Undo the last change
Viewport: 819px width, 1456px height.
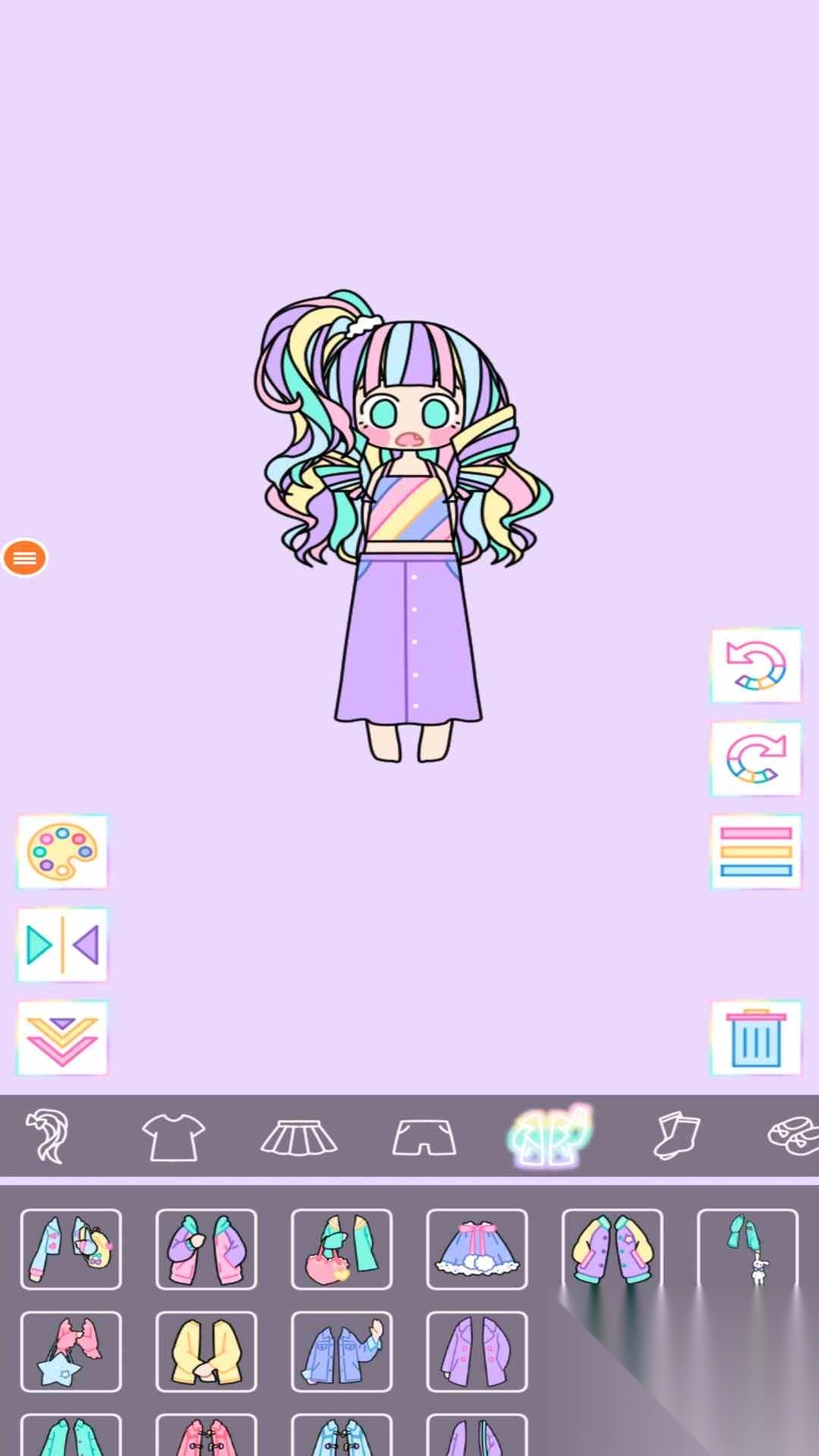tap(755, 666)
